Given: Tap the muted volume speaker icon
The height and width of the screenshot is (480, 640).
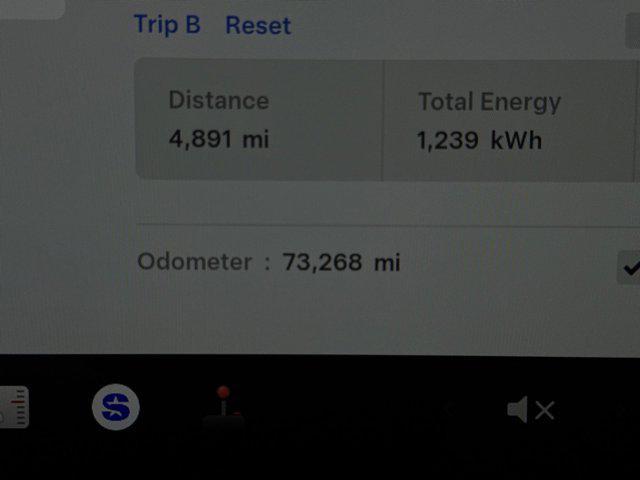Looking at the screenshot, I should (530, 409).
